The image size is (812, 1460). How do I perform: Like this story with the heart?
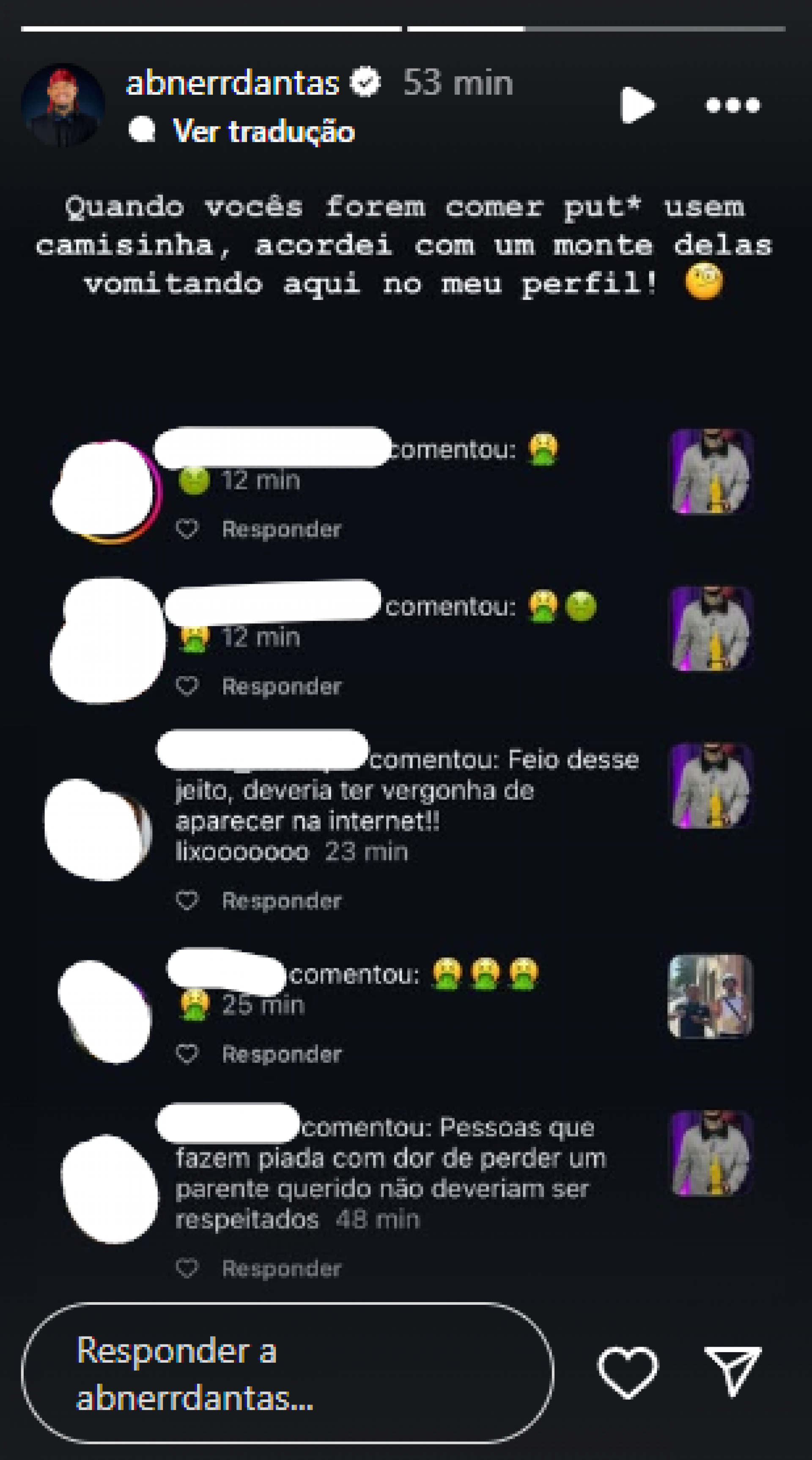pyautogui.click(x=628, y=1372)
